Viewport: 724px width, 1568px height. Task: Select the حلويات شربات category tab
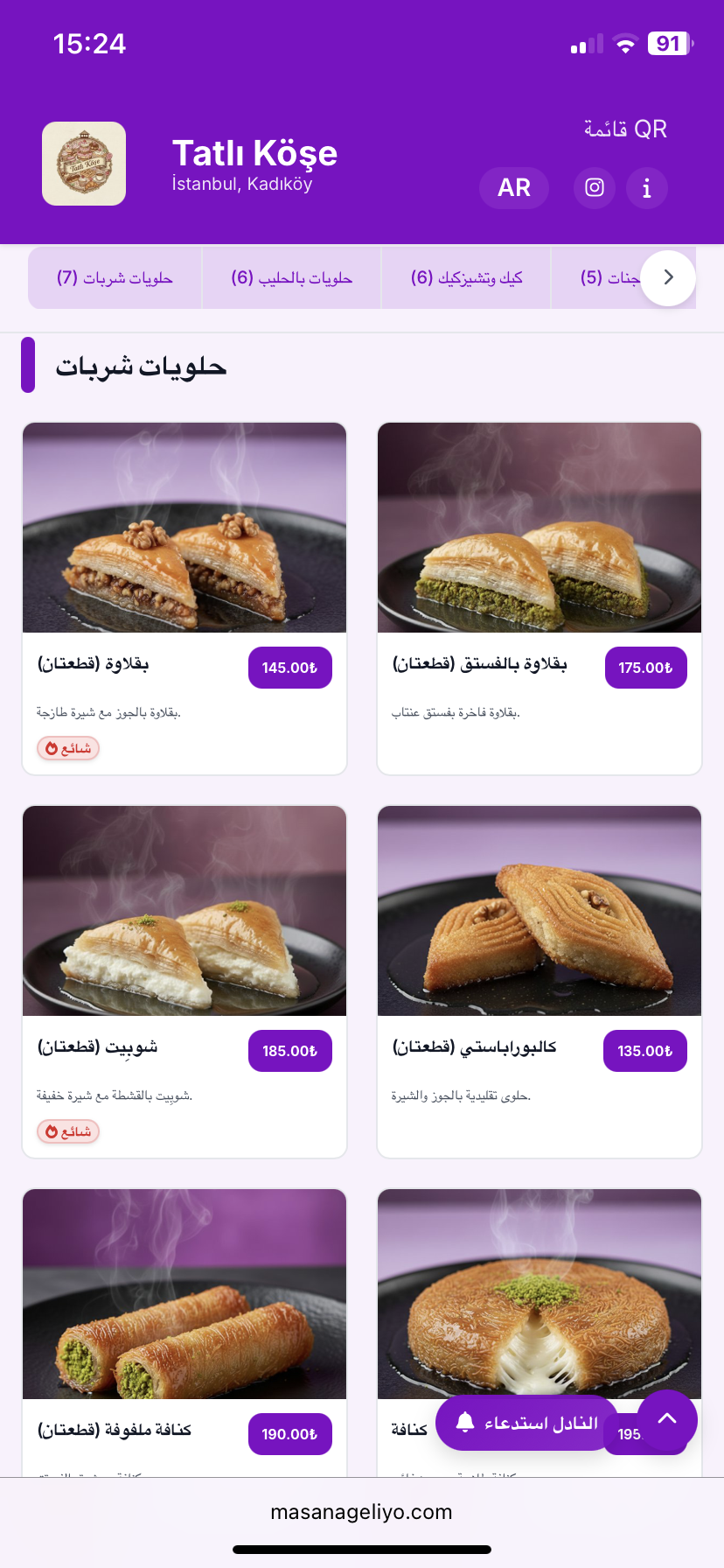[x=115, y=278]
